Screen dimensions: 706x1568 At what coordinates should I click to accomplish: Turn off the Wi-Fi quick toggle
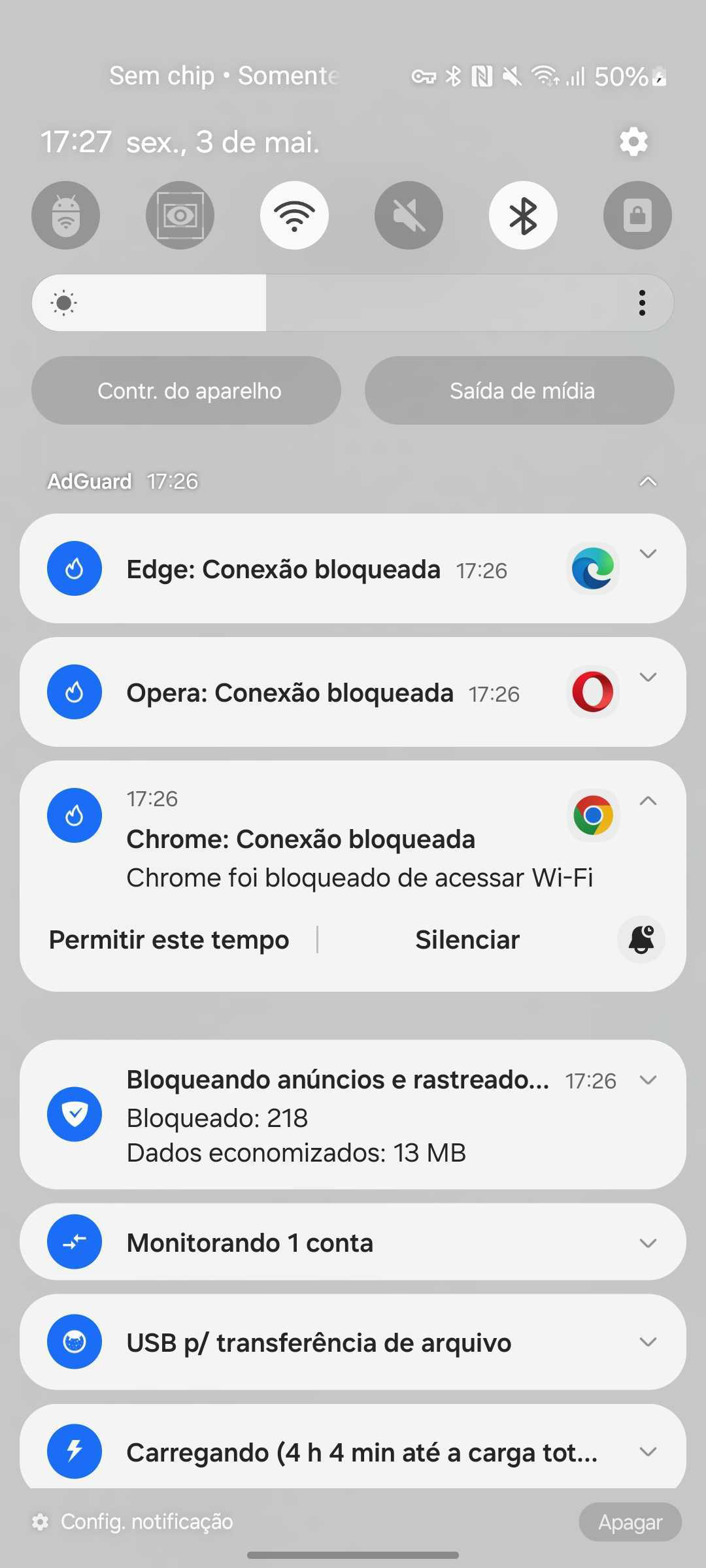(294, 215)
